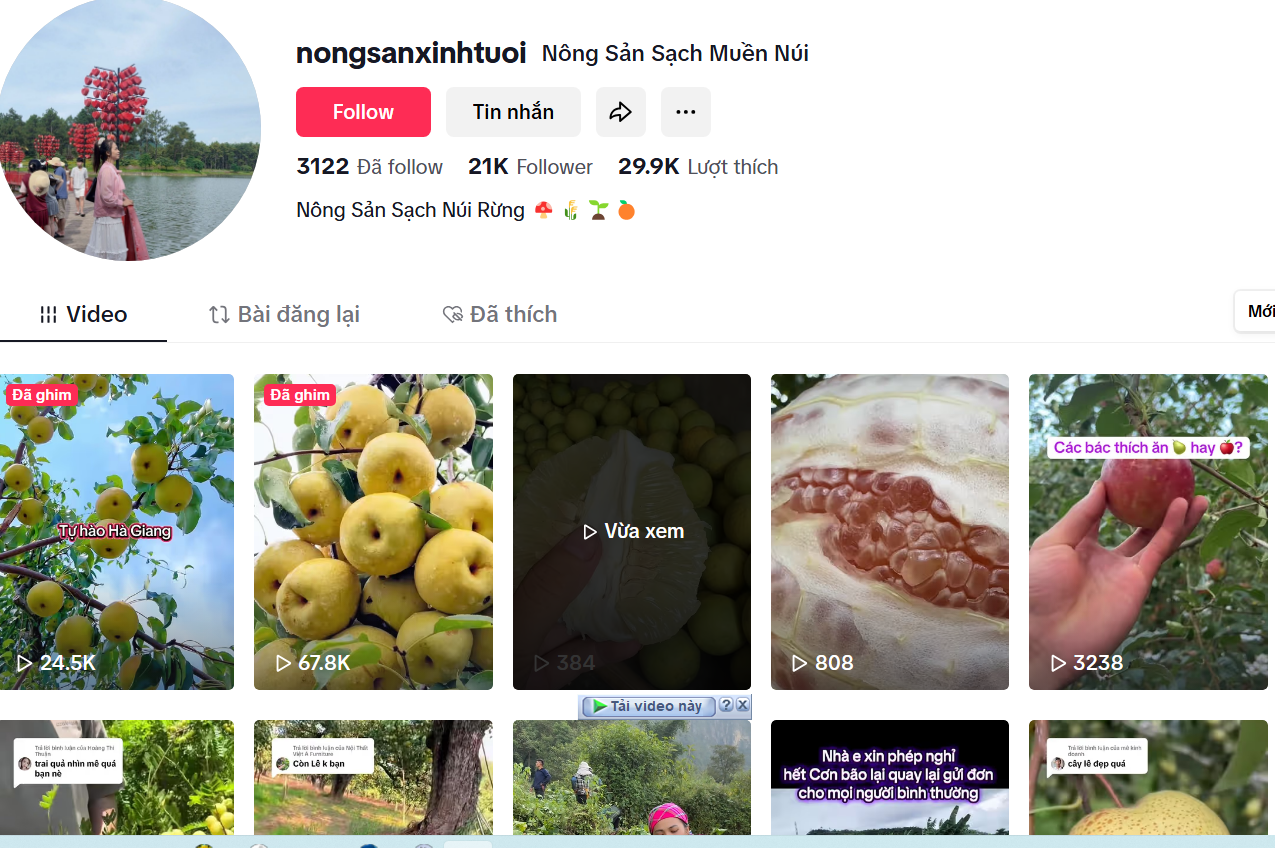Viewport: 1275px width, 848px height.
Task: View the 21K Follower list
Action: tap(530, 167)
